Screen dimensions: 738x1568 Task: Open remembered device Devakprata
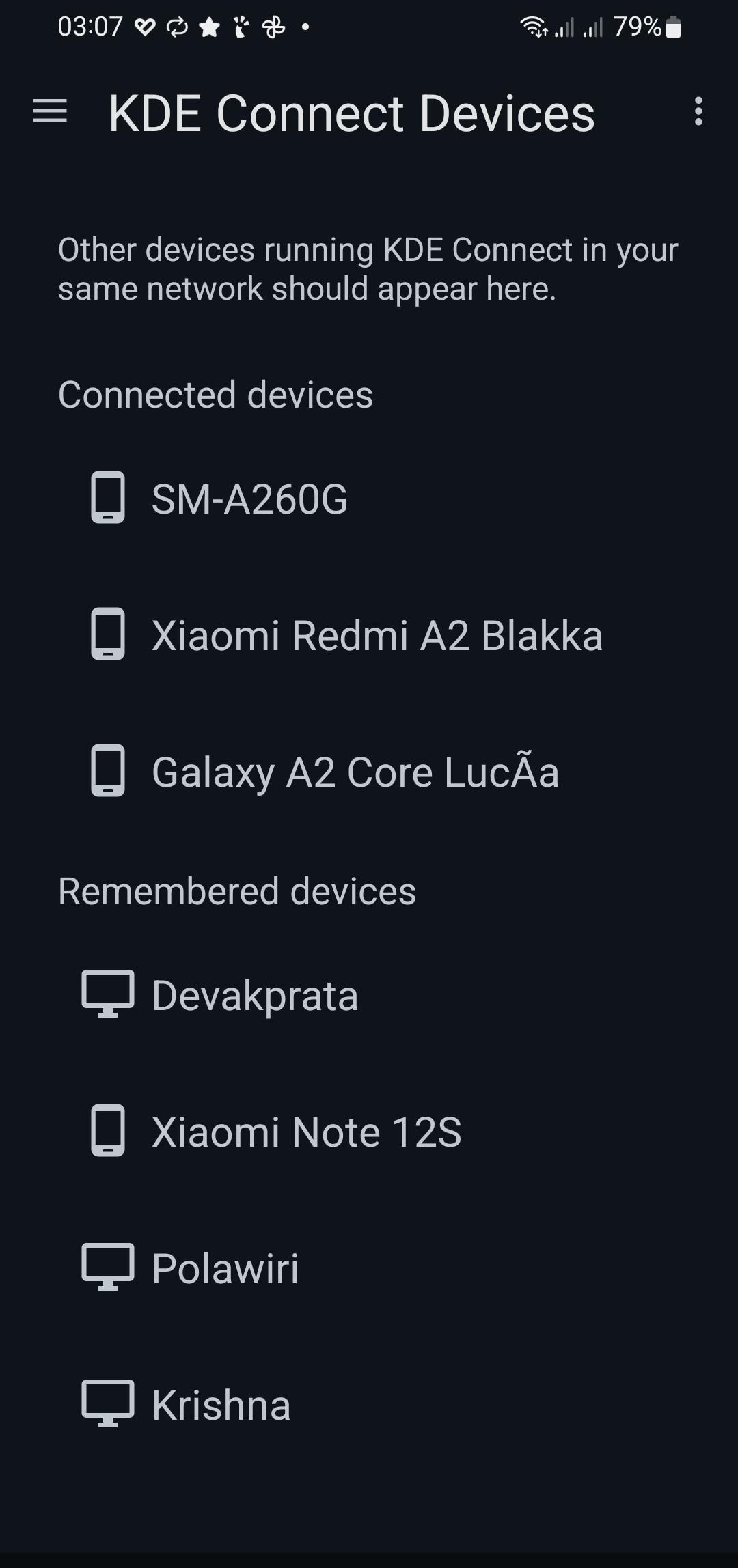(369, 994)
